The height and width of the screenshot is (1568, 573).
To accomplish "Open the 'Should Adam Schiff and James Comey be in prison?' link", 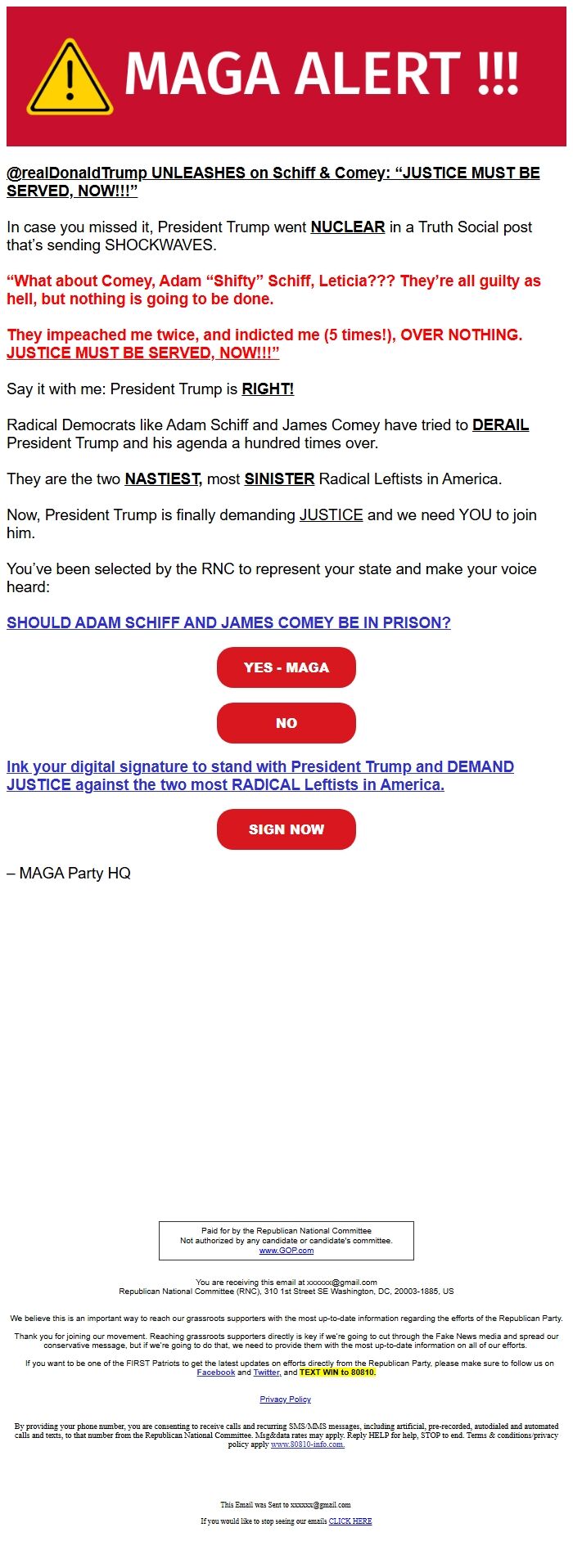I will (228, 622).
